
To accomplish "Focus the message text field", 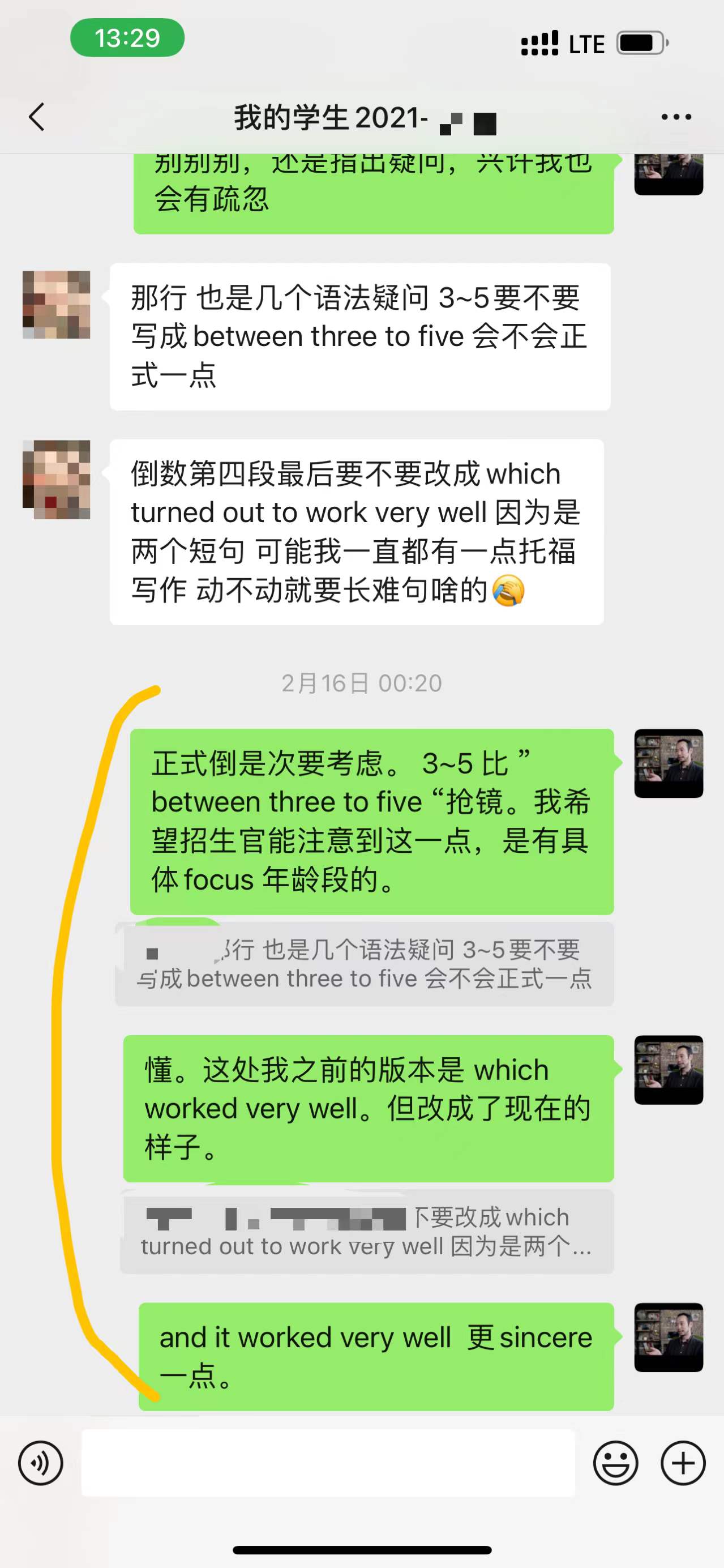I will click(x=328, y=1463).
